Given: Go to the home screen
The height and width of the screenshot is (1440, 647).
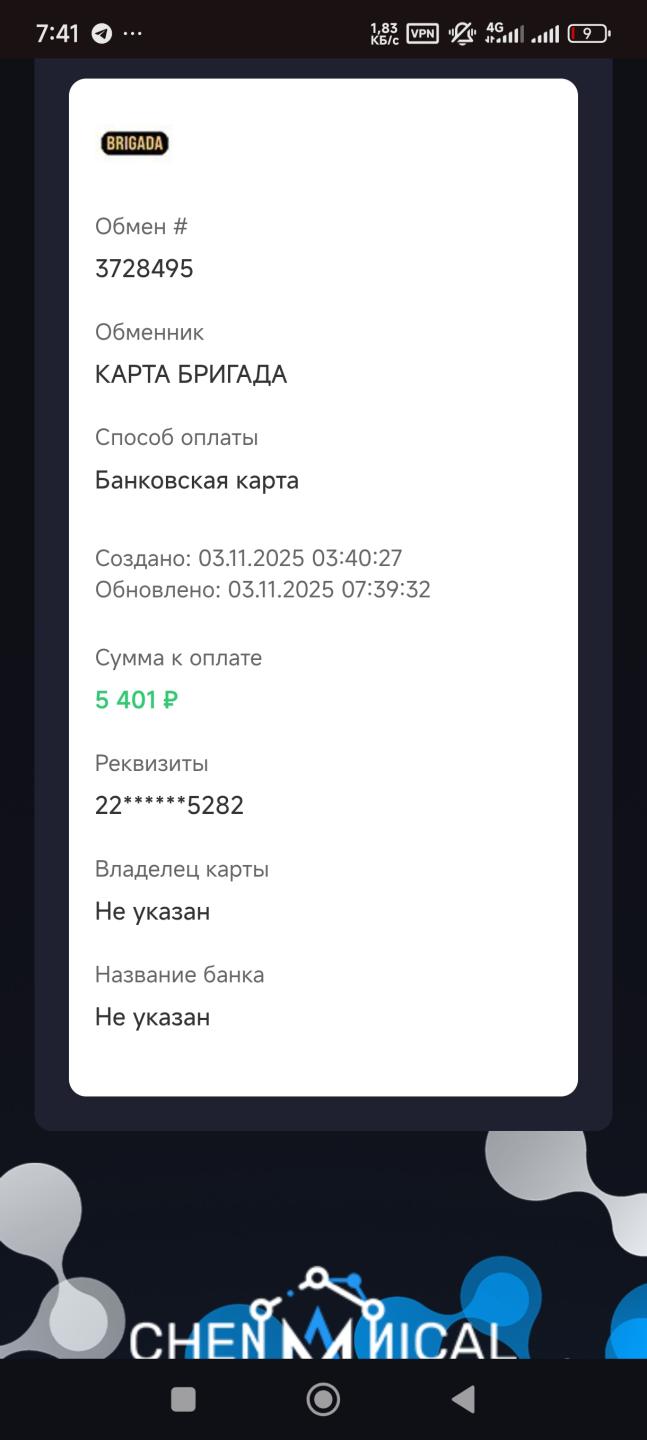Looking at the screenshot, I should tap(323, 1399).
